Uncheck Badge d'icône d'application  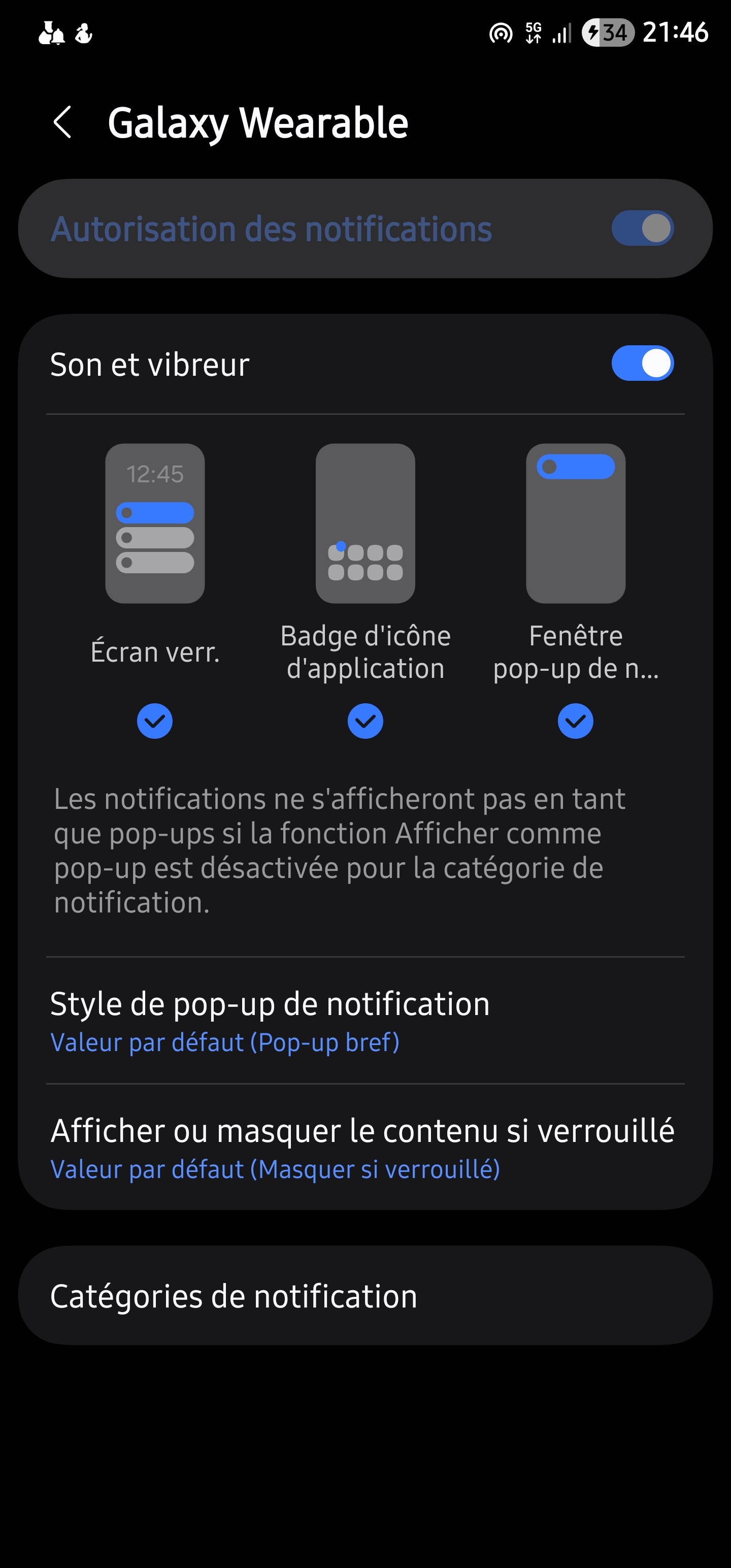(x=365, y=722)
